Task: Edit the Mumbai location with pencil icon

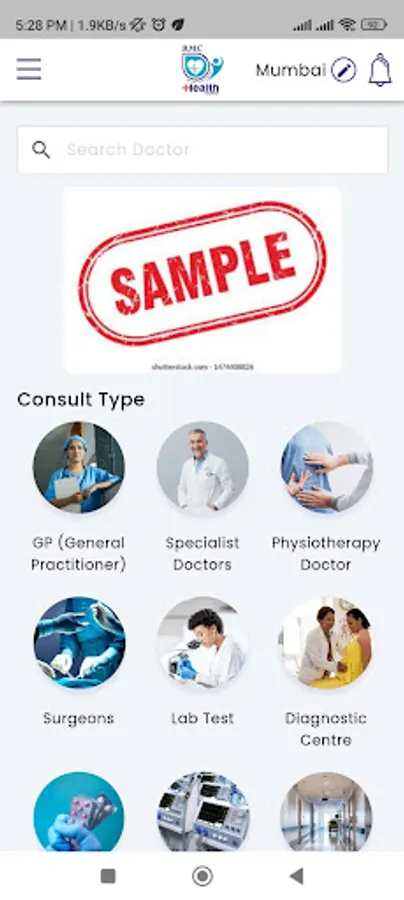Action: pyautogui.click(x=343, y=70)
